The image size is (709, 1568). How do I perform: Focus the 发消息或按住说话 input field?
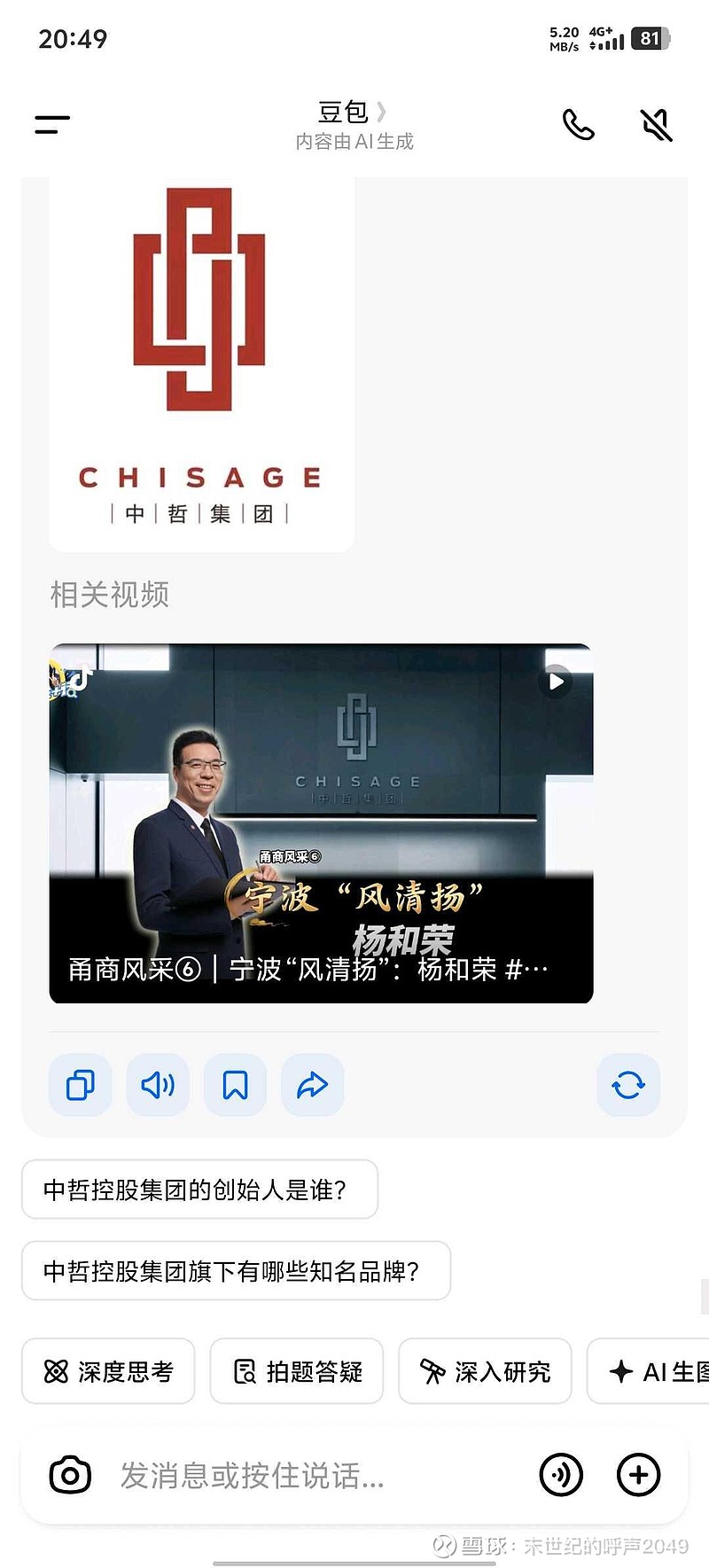coord(310,1475)
